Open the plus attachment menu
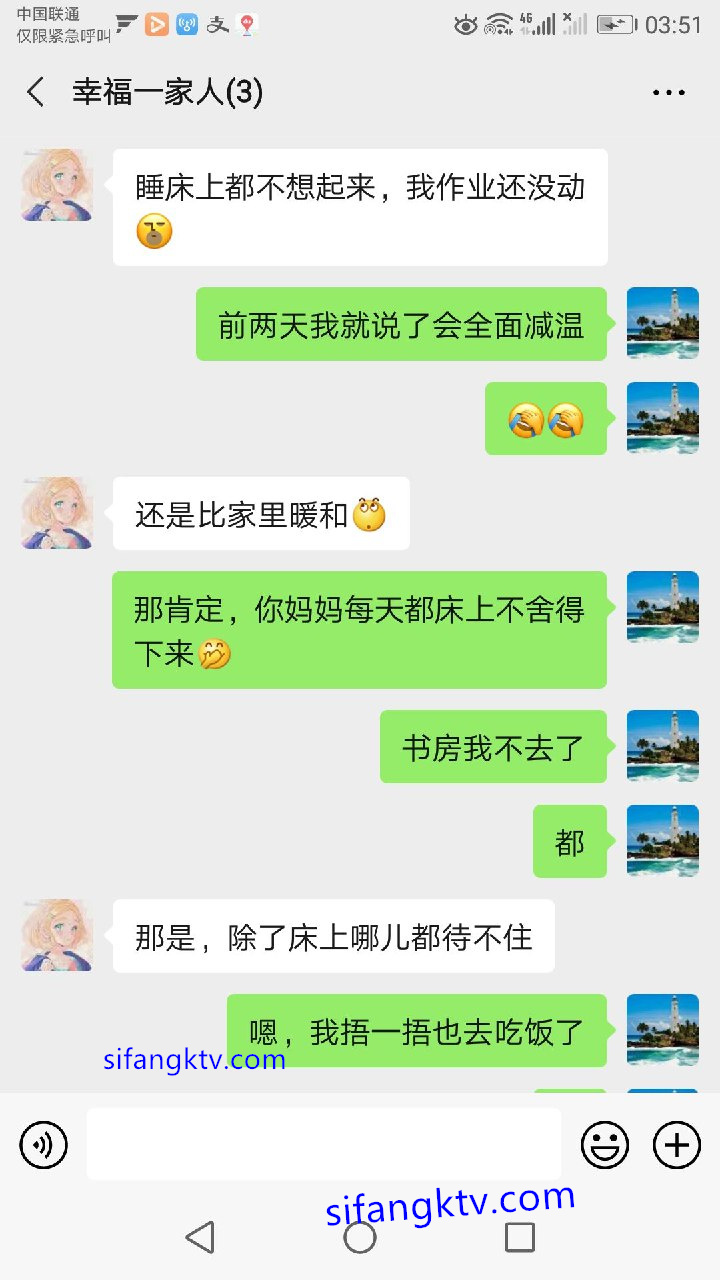The width and height of the screenshot is (720, 1280). pos(677,1145)
